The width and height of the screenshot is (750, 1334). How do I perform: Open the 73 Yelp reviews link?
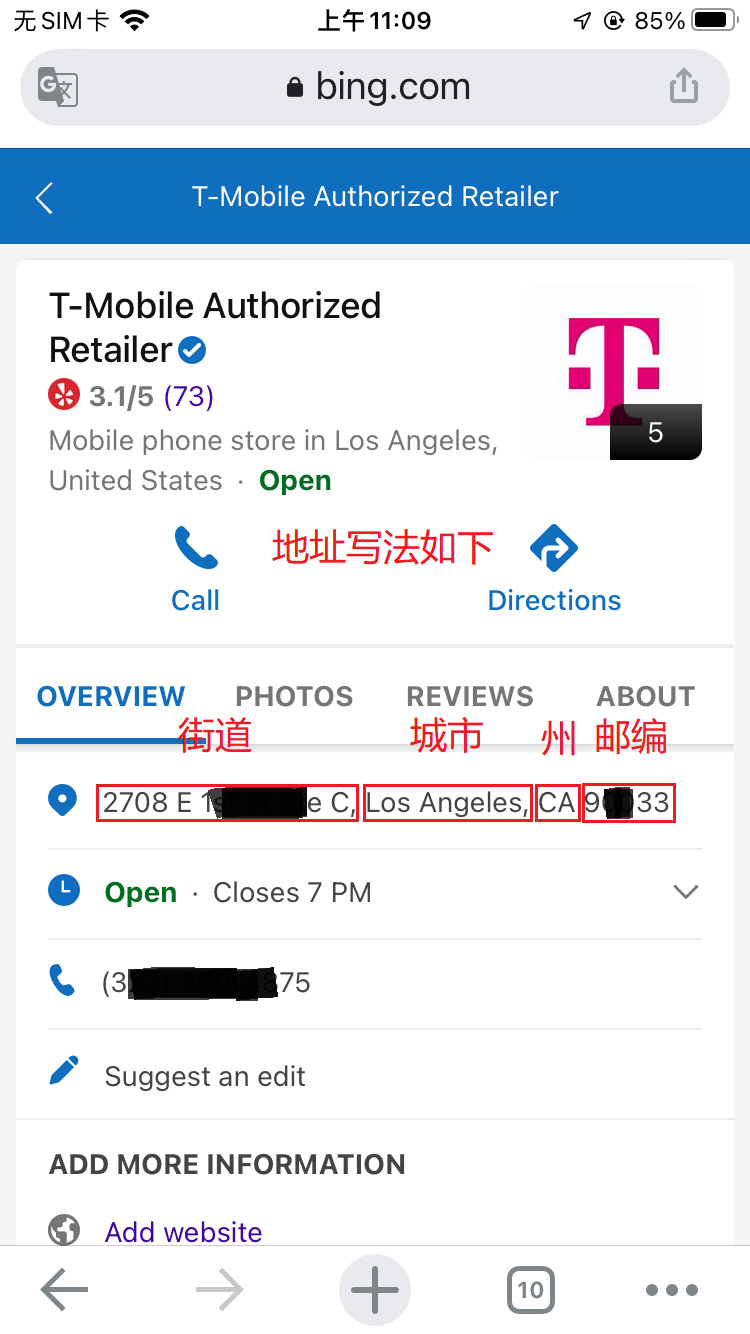tap(189, 396)
